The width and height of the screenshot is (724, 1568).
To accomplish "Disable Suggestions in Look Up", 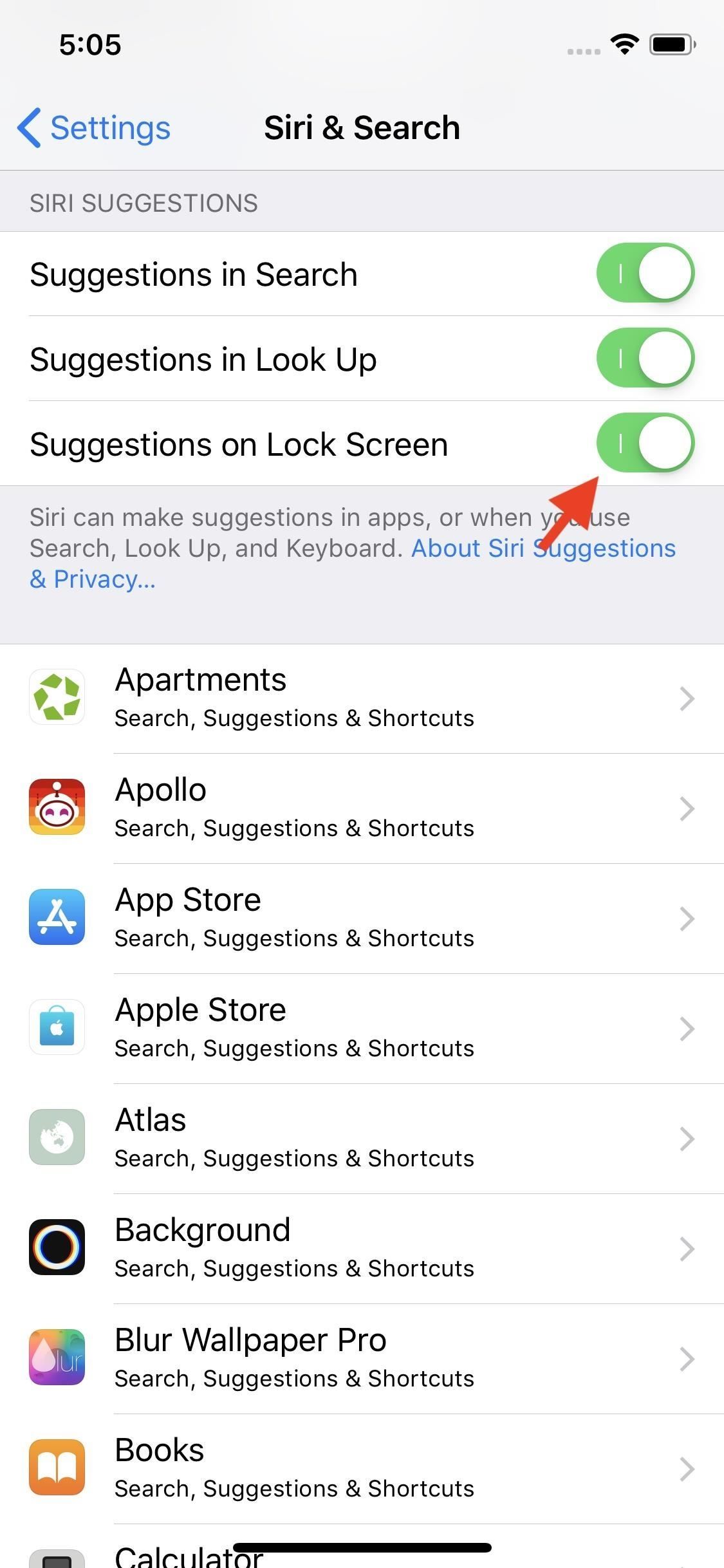I will pyautogui.click(x=645, y=358).
